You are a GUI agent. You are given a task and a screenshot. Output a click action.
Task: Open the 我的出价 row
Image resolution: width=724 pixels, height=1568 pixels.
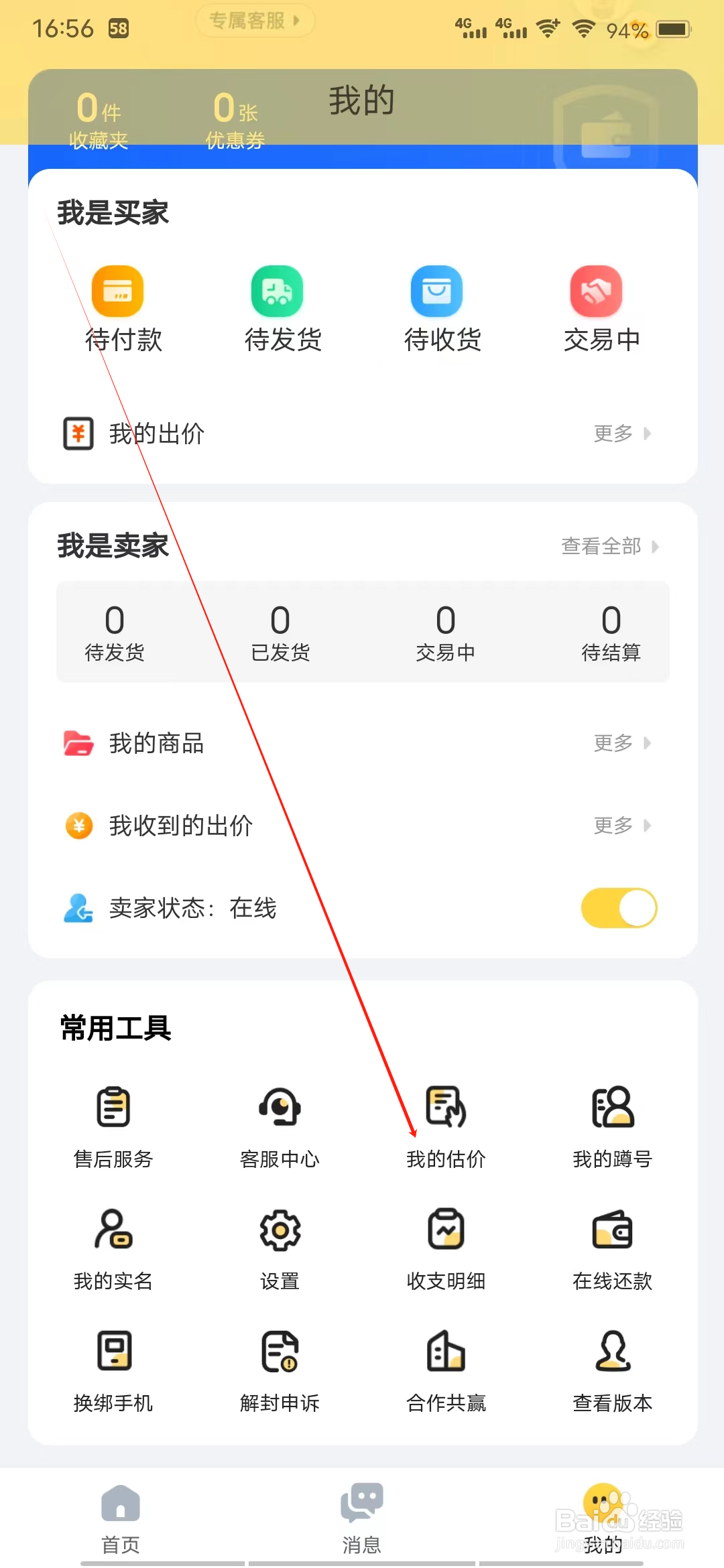point(362,434)
